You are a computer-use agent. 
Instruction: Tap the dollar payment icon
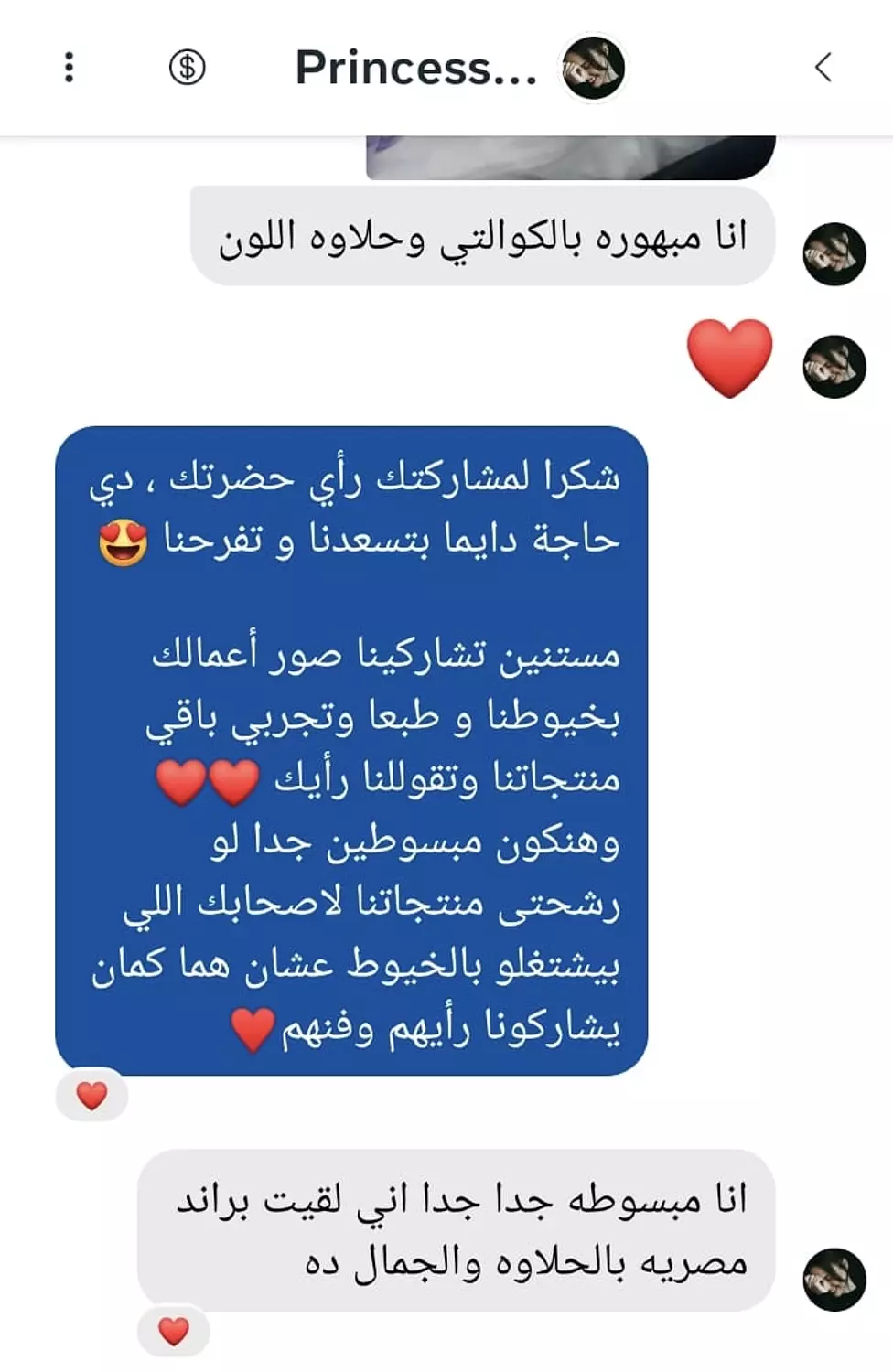tap(188, 67)
